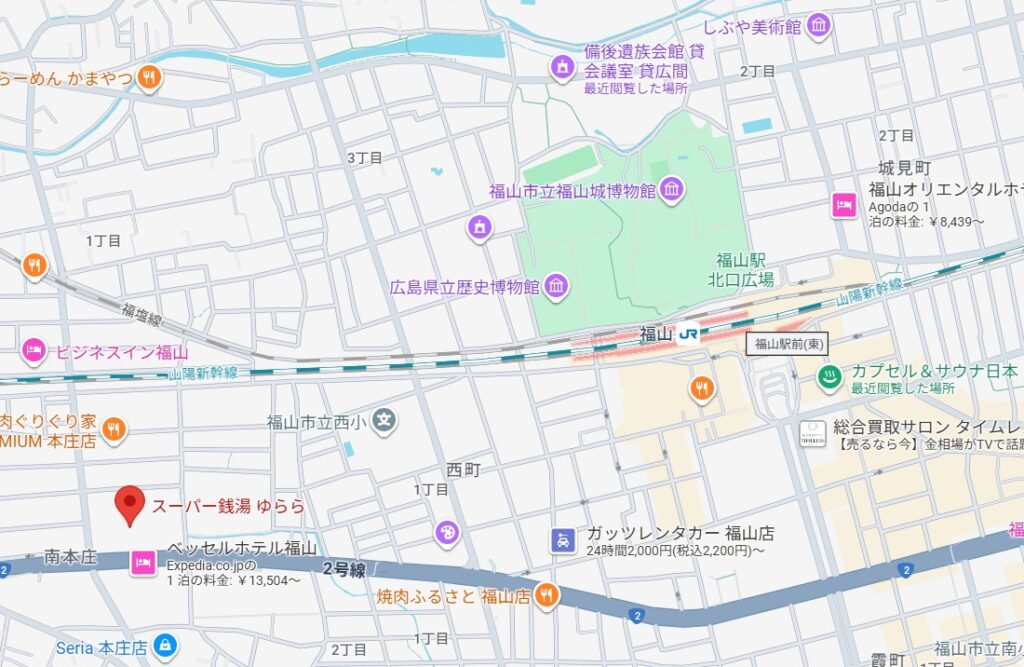Open the 広島県立歴史博物館 museum marker
The image size is (1024, 667).
point(557,288)
